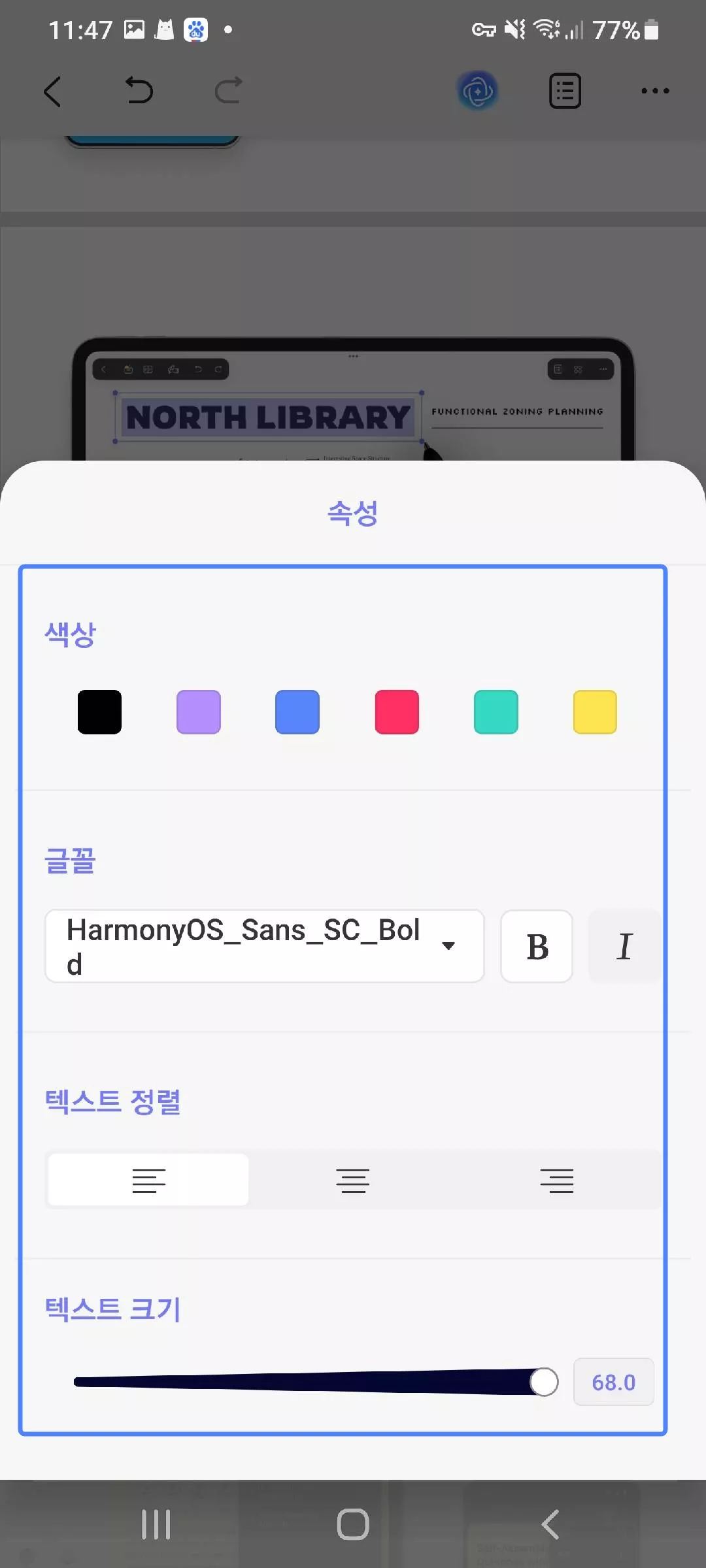Select the center text alignment option
Image resolution: width=706 pixels, height=1568 pixels.
coord(352,1180)
